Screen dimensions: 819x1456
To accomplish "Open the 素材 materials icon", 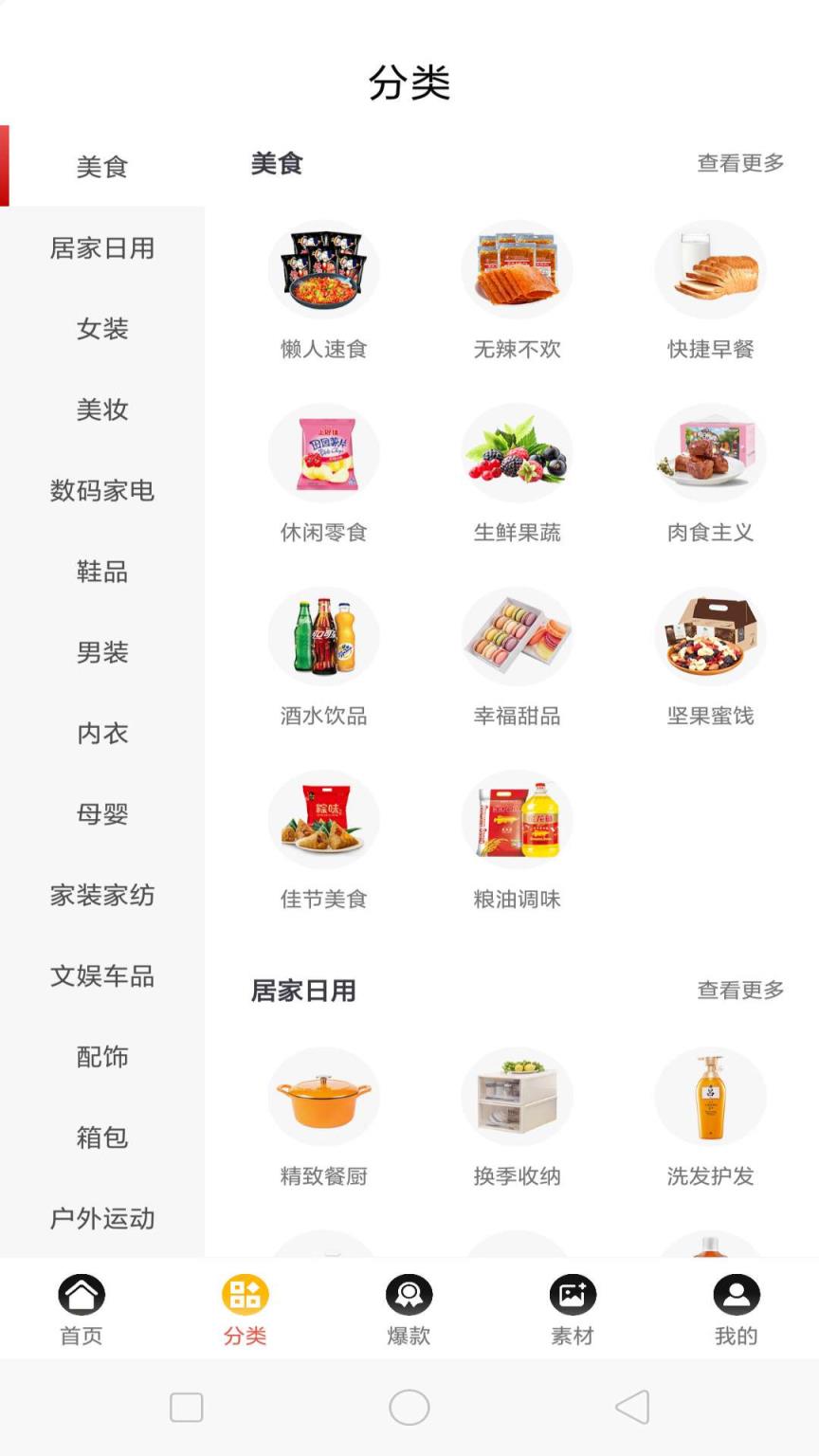I will coord(571,1295).
